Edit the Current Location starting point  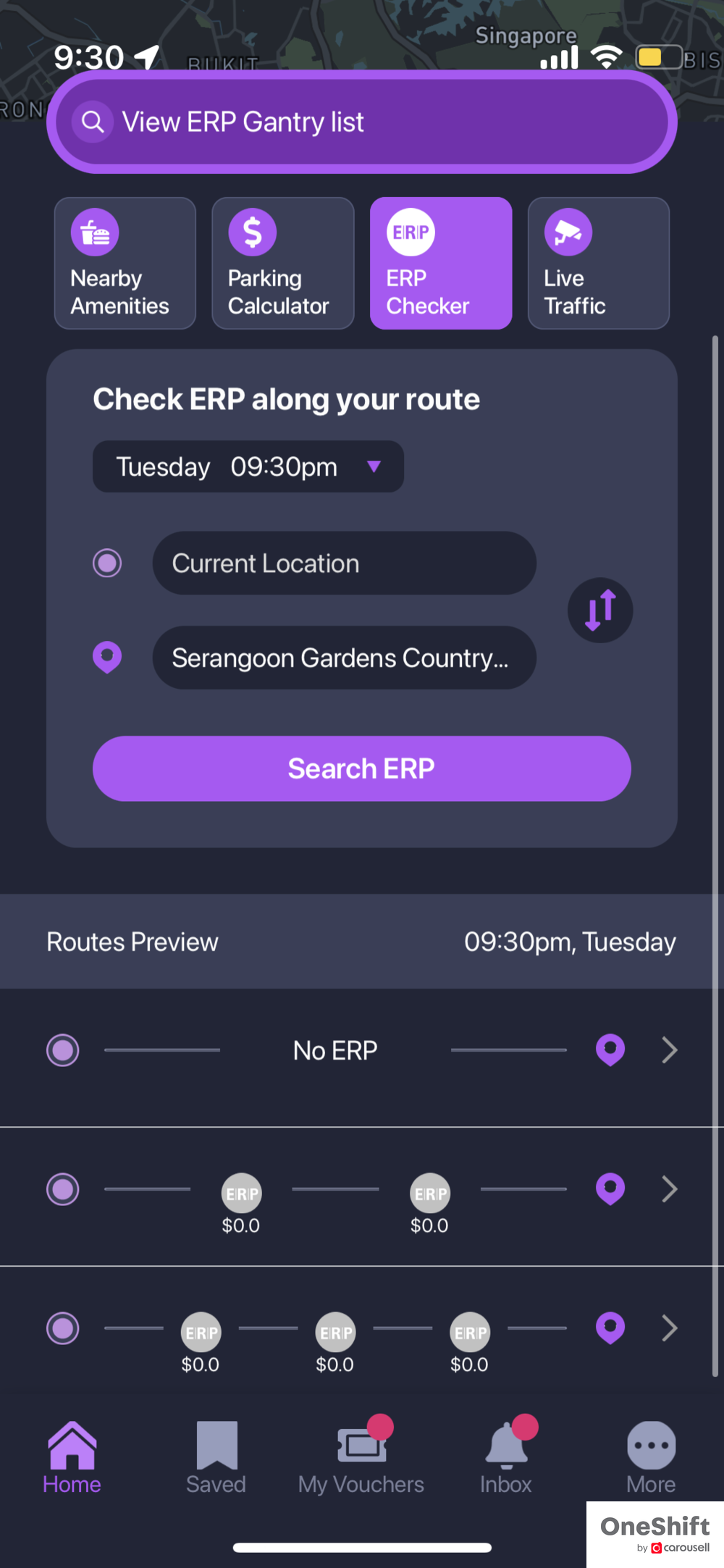344,563
